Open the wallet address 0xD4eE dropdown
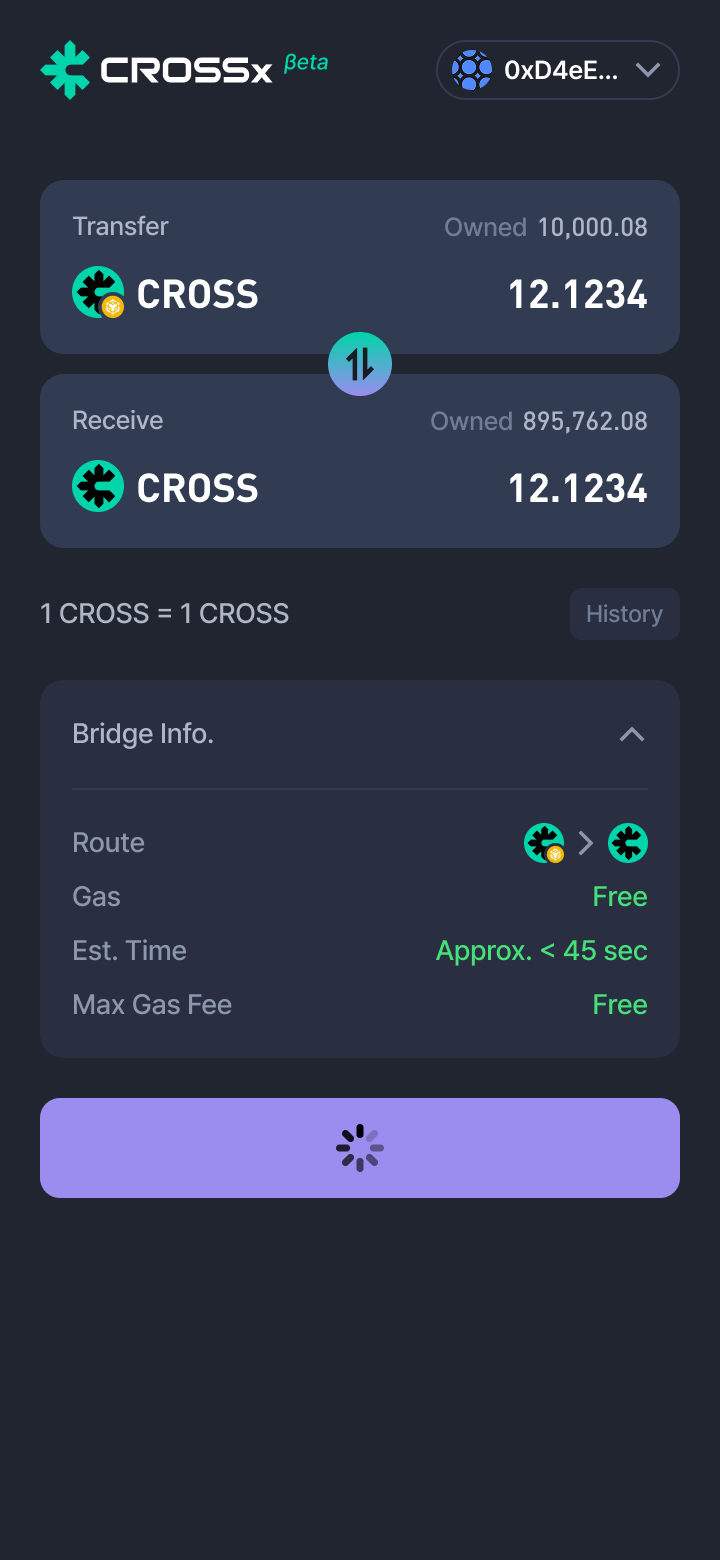Image resolution: width=720 pixels, height=1560 pixels. (x=558, y=70)
